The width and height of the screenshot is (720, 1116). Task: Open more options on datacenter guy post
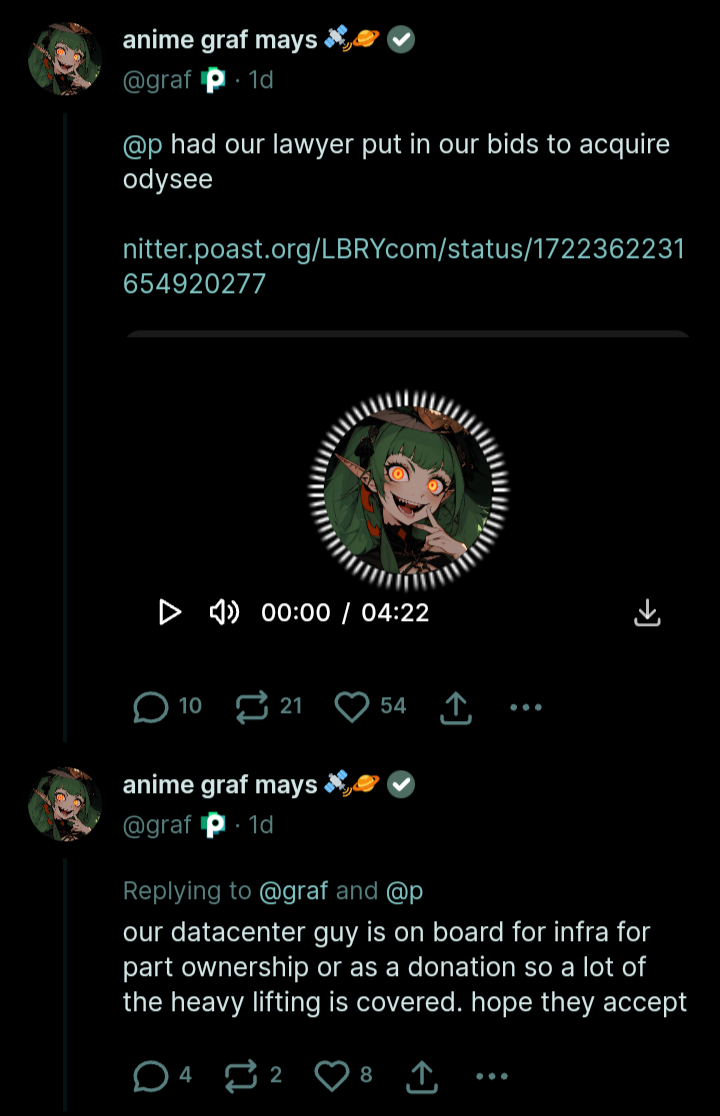click(492, 1076)
